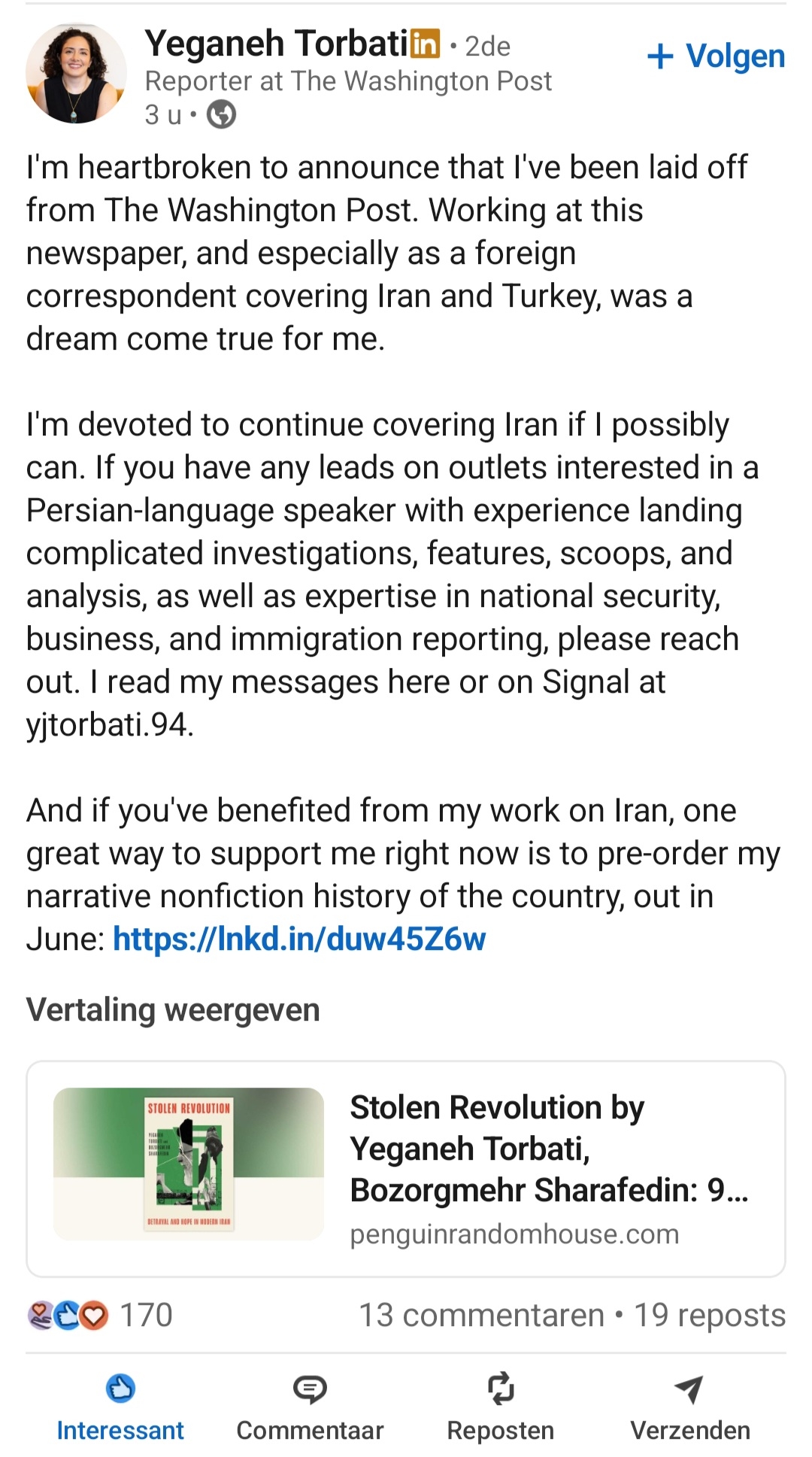
Task: Open Yeganeh Torbati's profile picture
Action: [x=76, y=73]
